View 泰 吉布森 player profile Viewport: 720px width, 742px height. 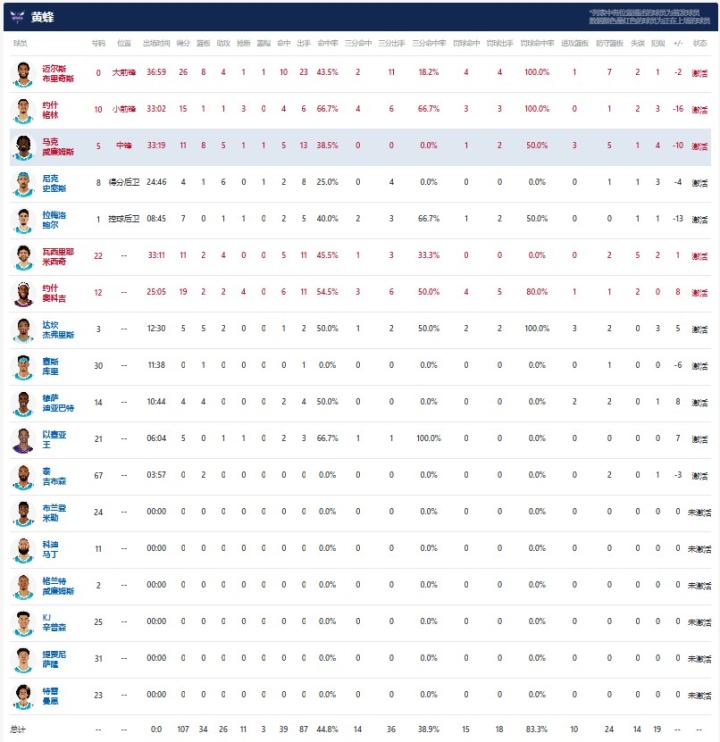(52, 477)
